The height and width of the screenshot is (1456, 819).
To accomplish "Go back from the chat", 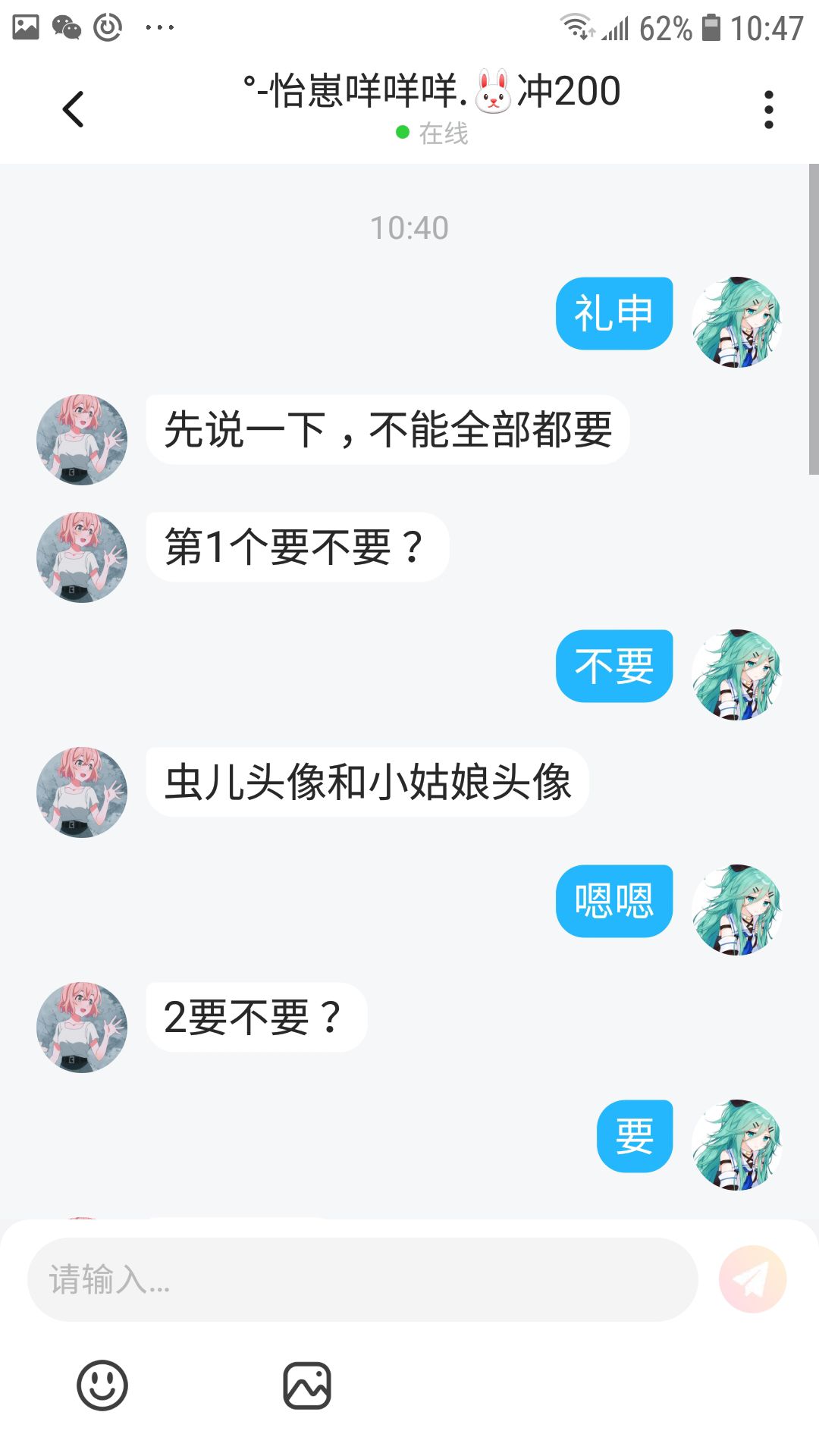I will pos(73,109).
